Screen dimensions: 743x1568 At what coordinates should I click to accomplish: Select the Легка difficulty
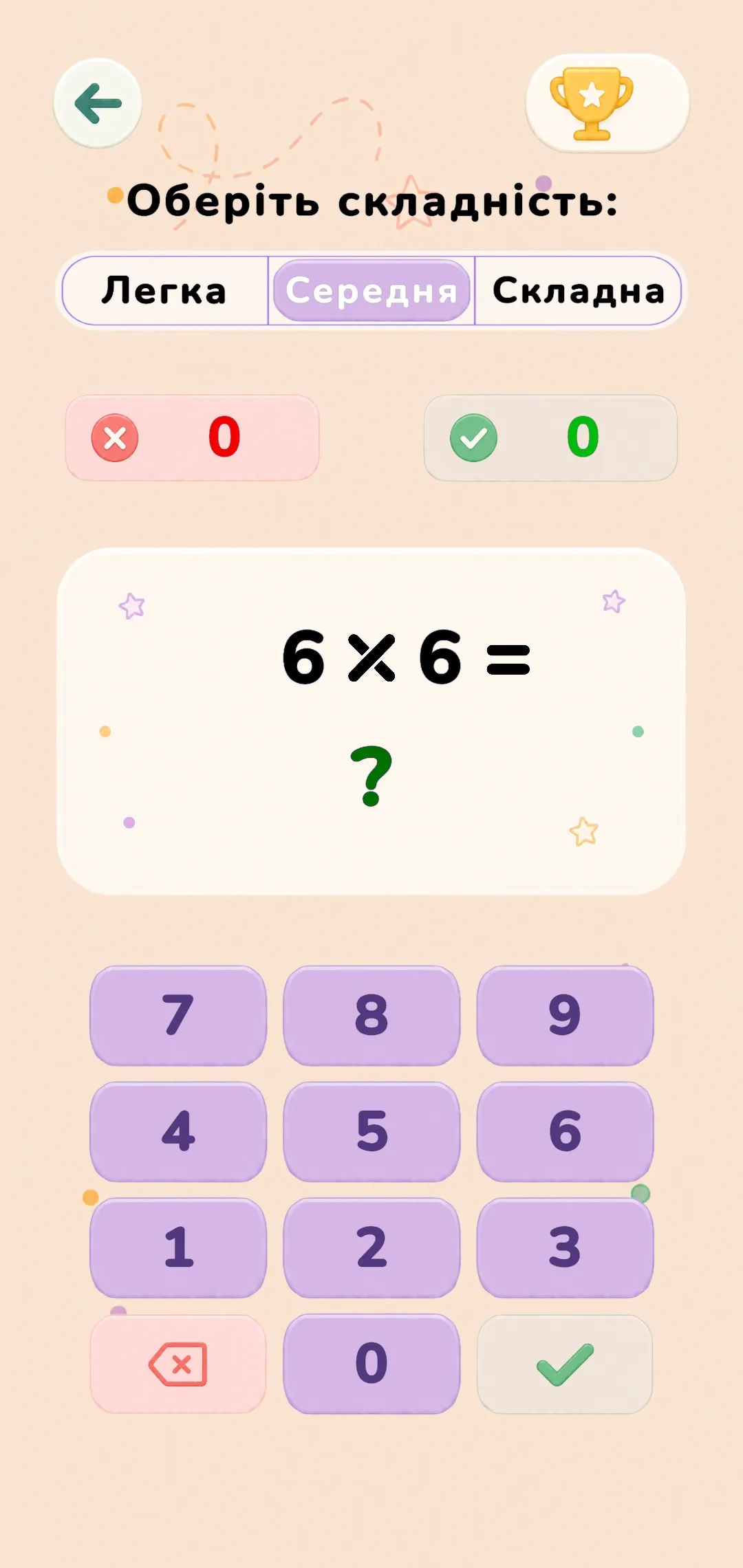pyautogui.click(x=164, y=290)
